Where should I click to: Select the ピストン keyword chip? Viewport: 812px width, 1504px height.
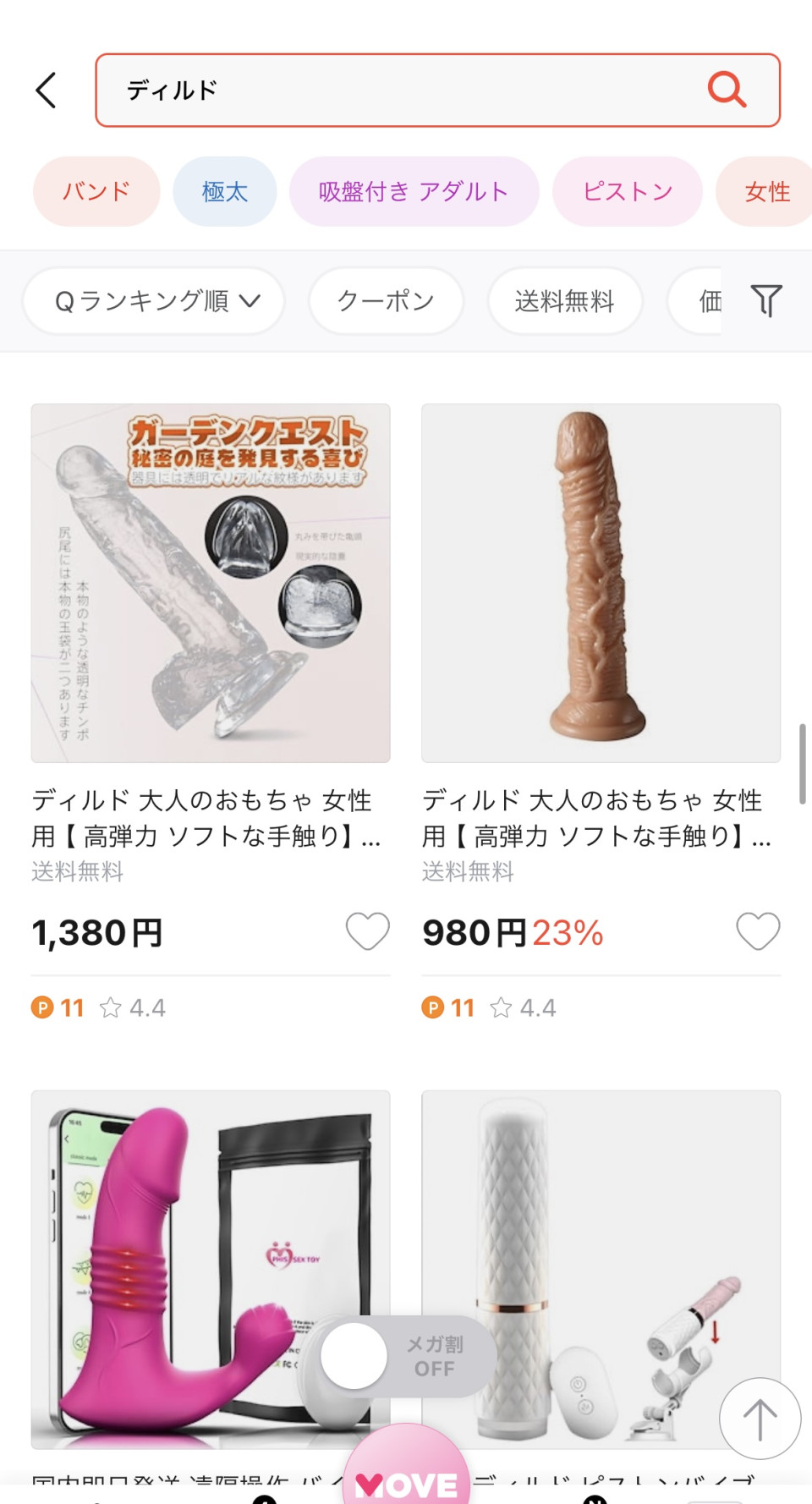[x=627, y=191]
